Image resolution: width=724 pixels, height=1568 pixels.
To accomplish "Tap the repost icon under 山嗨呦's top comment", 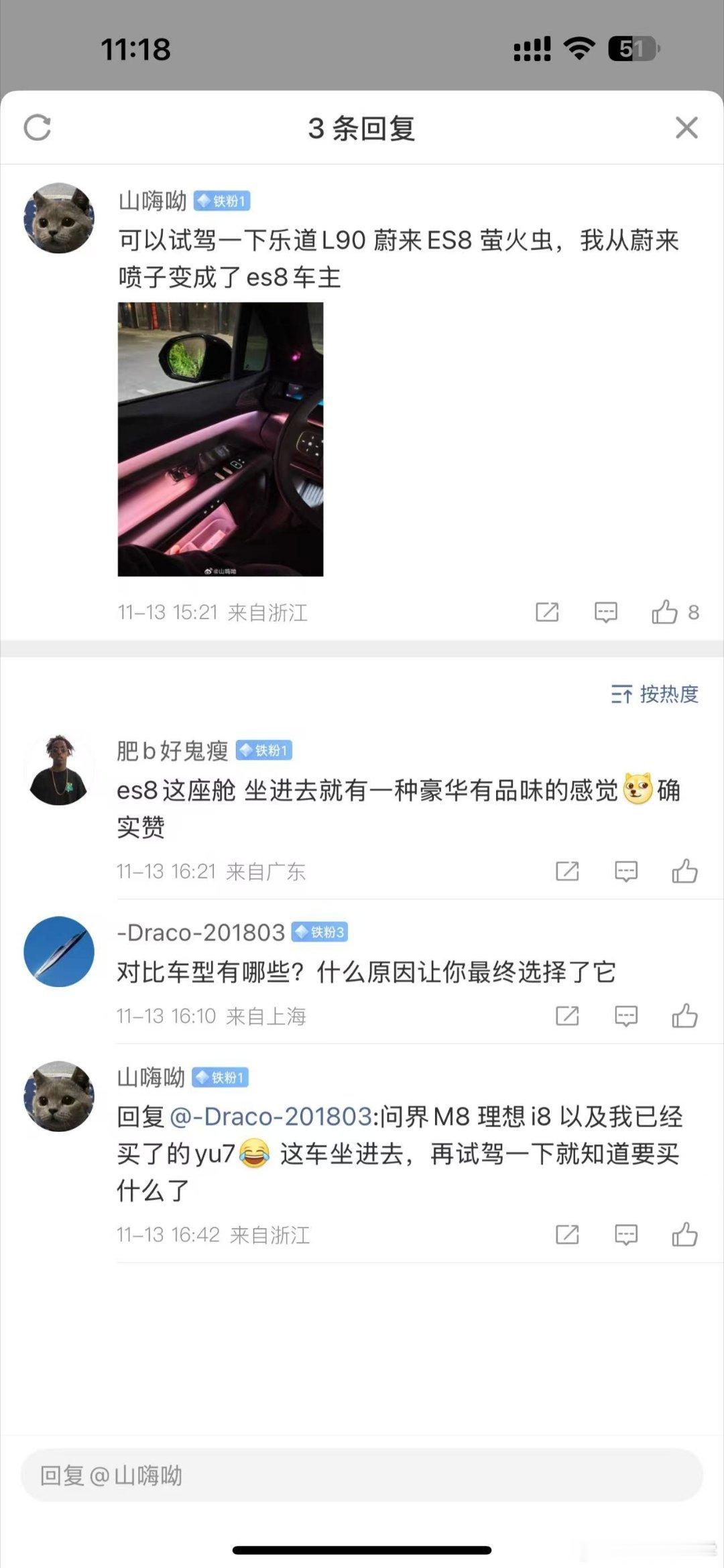I will (548, 612).
